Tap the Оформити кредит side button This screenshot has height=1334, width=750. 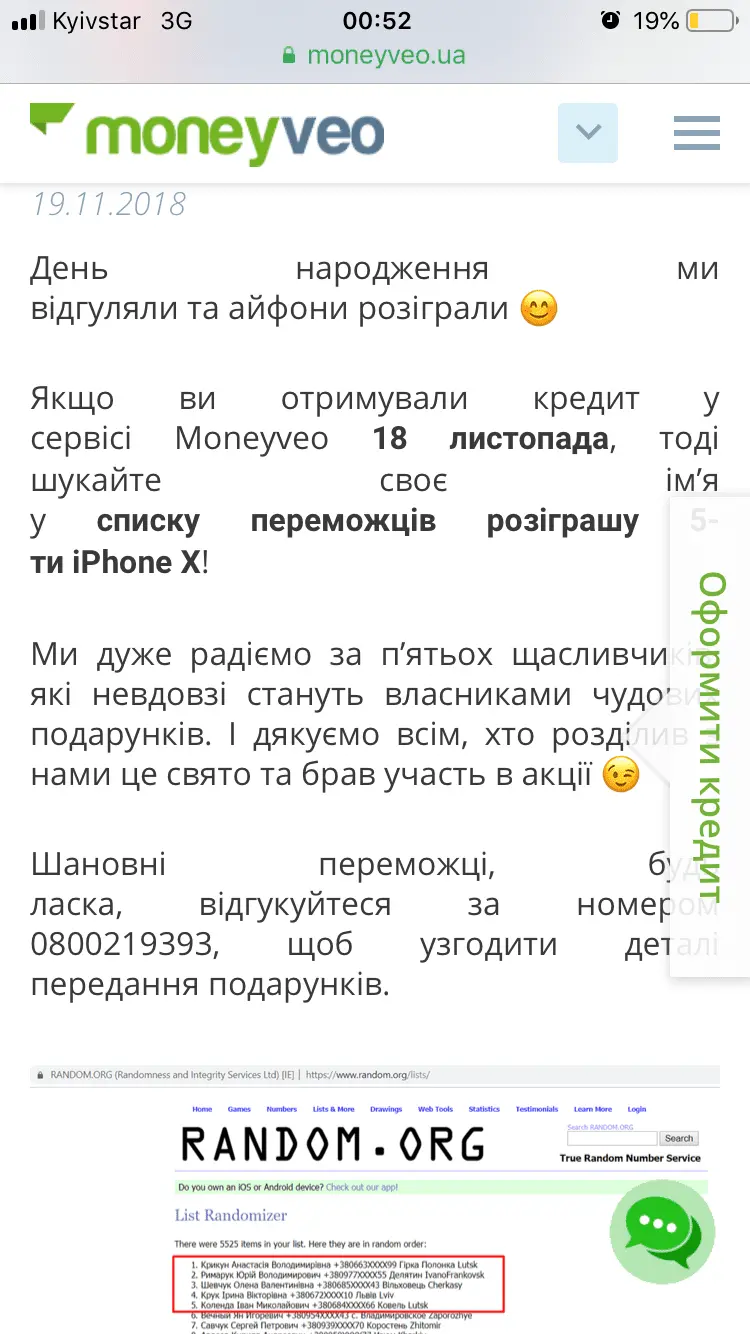click(710, 737)
